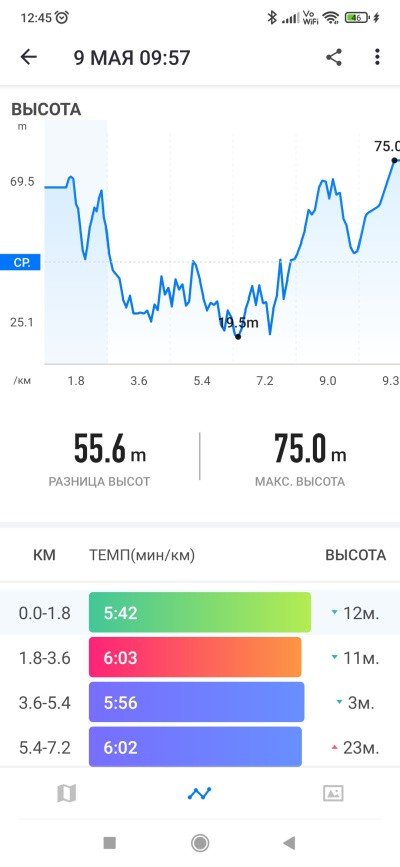Select the charts tab
The height and width of the screenshot is (867, 400).
coord(199,794)
